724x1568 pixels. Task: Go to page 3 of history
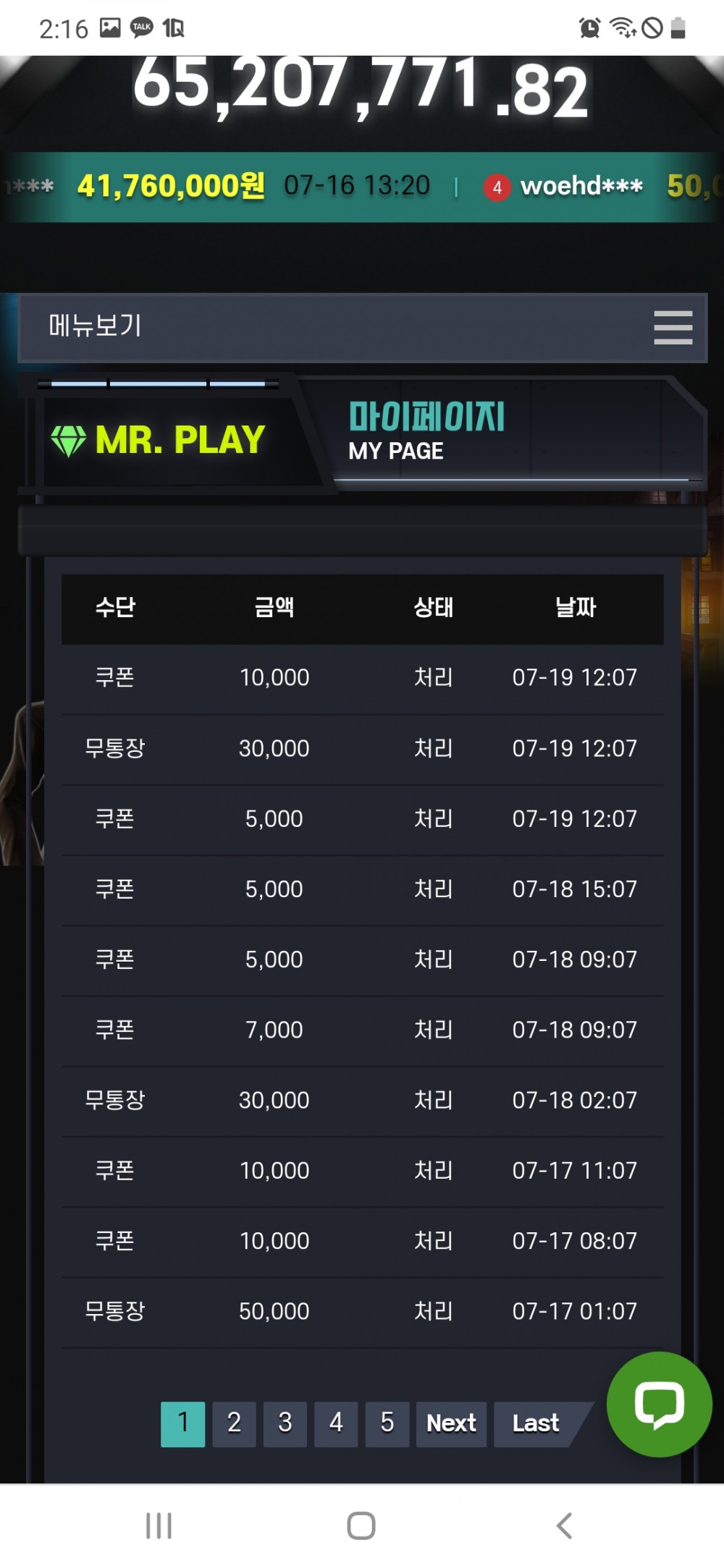tap(285, 1423)
